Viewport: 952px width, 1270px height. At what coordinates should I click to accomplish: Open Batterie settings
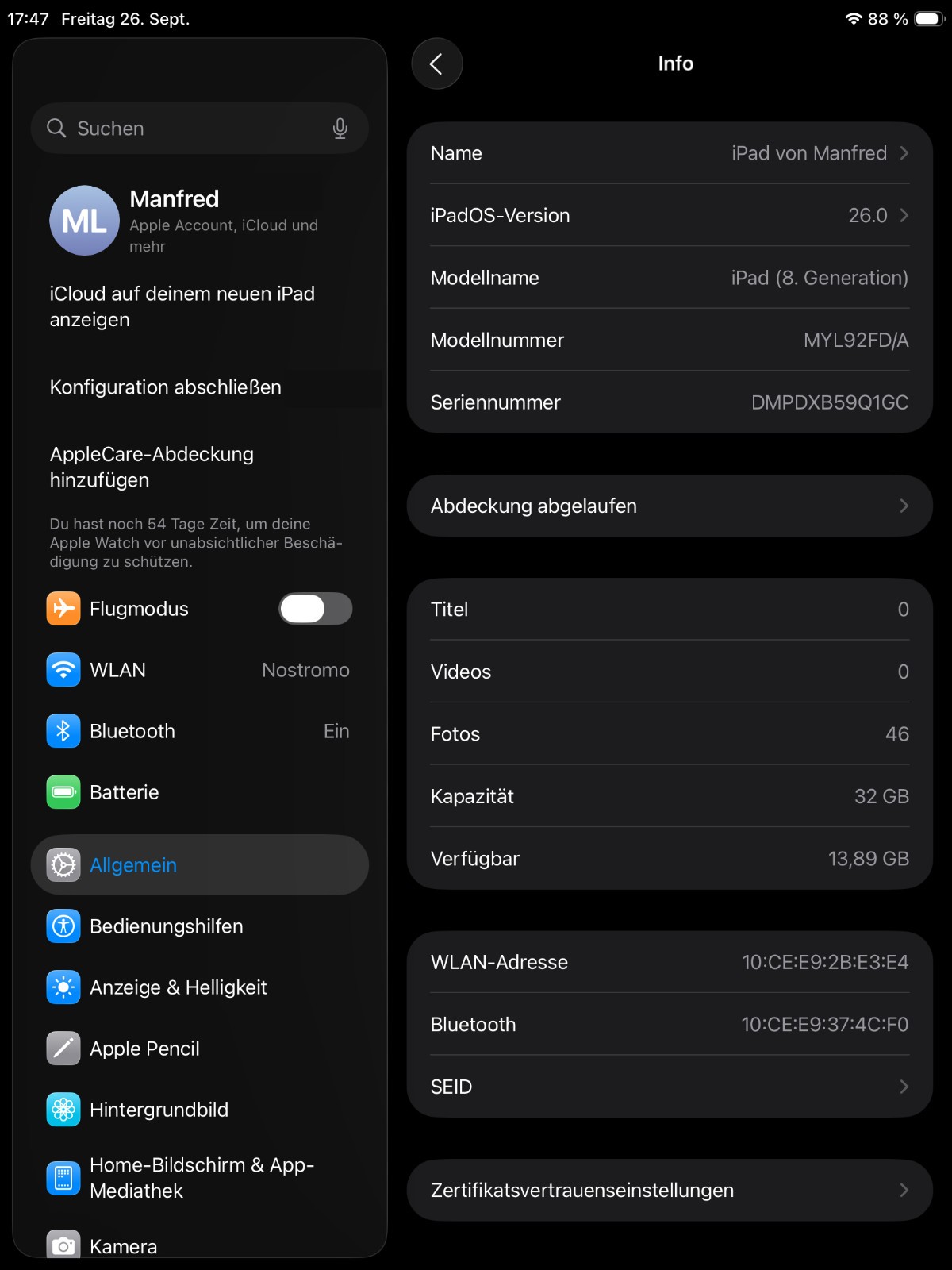(x=198, y=792)
